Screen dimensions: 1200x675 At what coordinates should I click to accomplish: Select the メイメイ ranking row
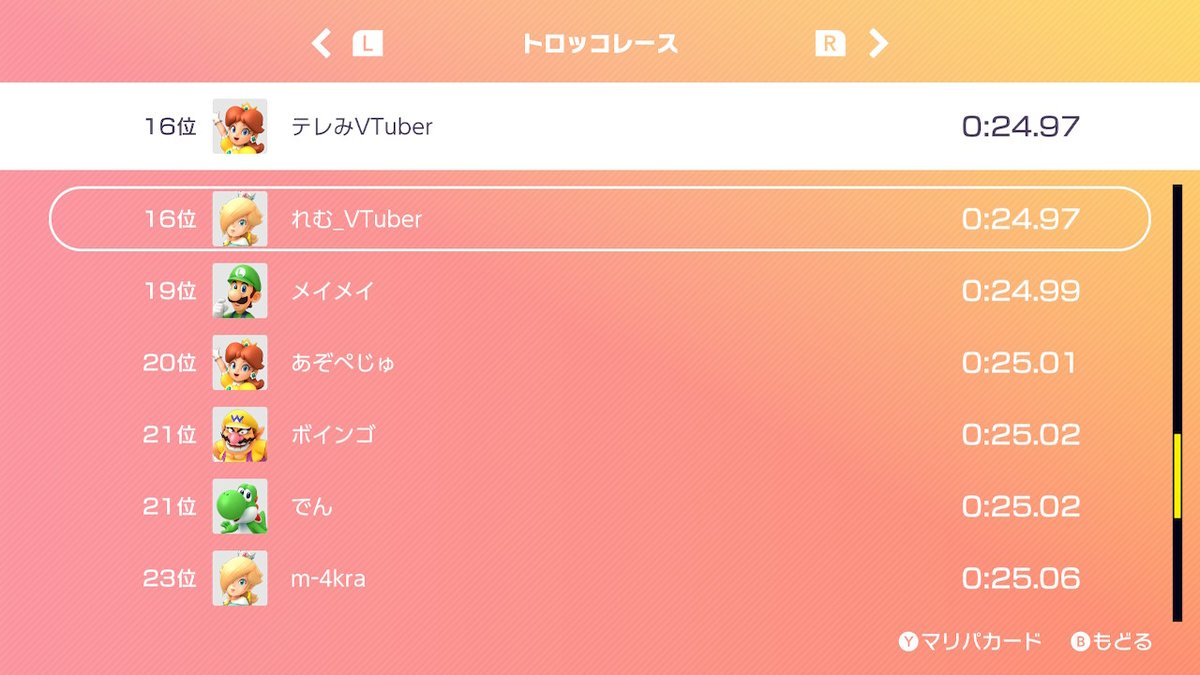coord(599,291)
